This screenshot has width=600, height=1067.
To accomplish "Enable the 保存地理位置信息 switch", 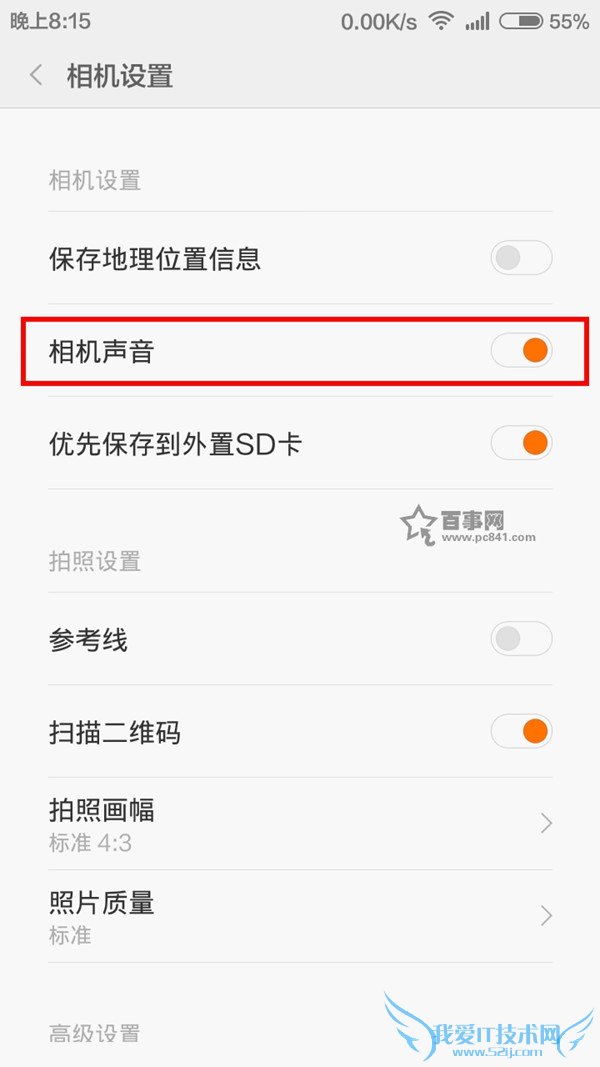I will [x=521, y=258].
